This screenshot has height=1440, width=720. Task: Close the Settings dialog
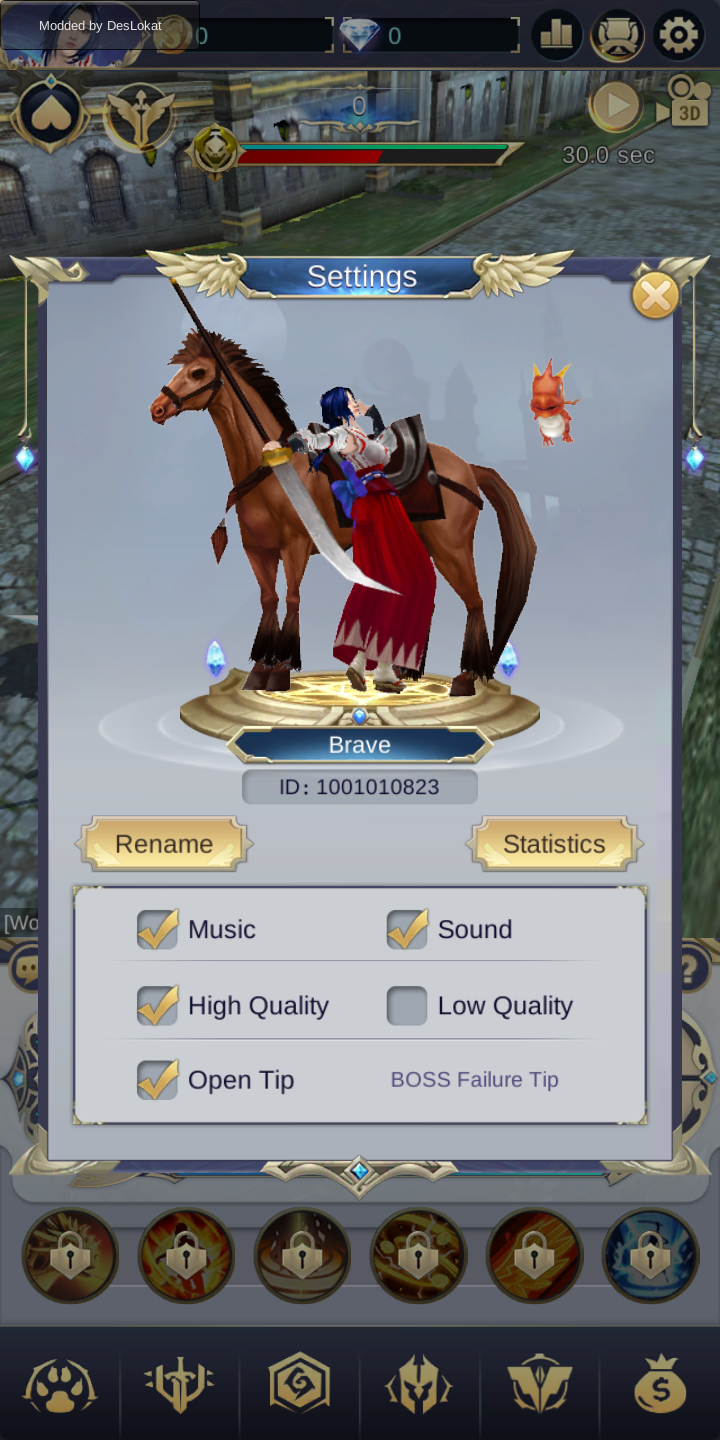tap(656, 297)
